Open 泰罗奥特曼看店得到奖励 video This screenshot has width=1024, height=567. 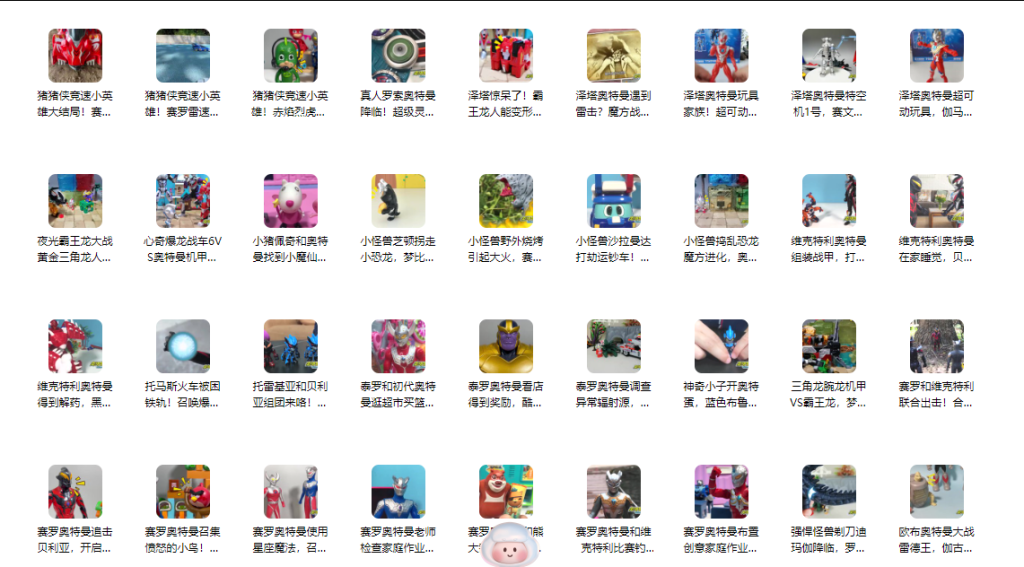point(506,346)
